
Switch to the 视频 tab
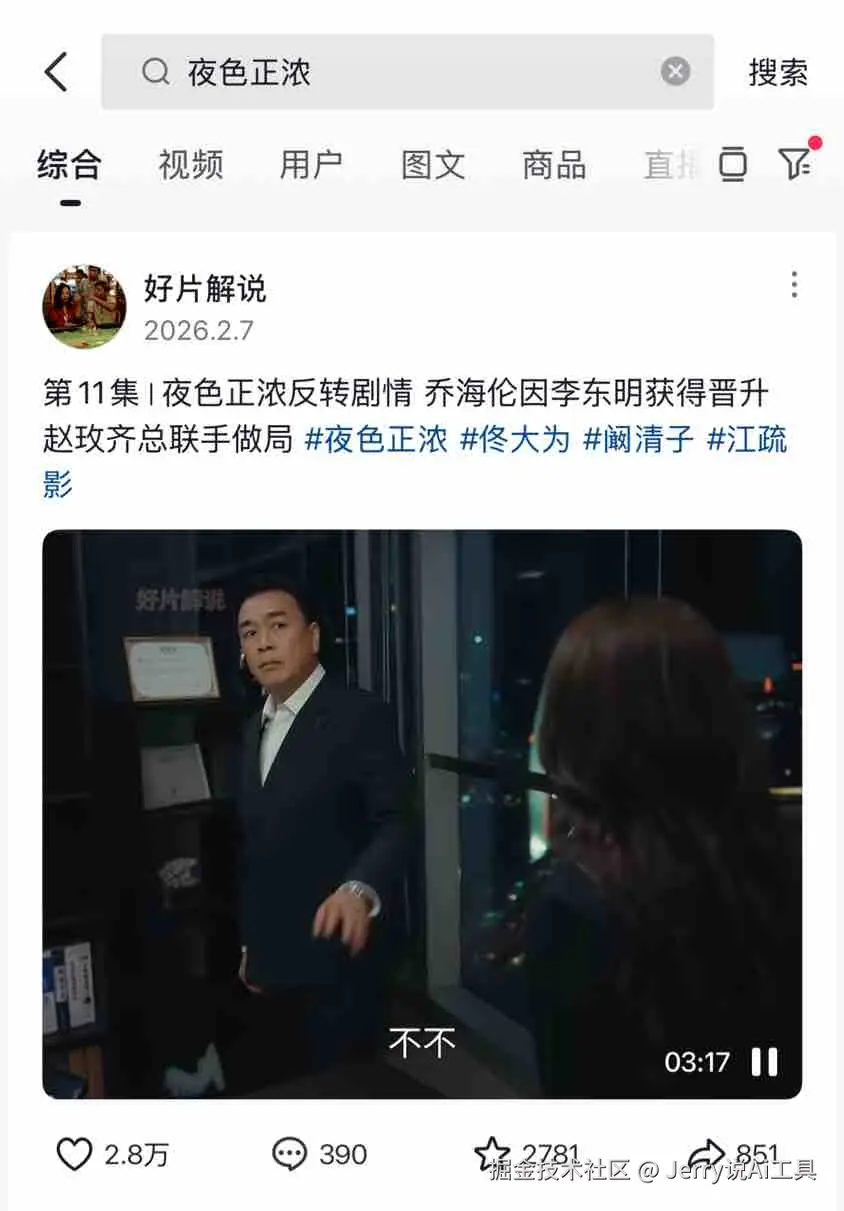coord(190,165)
